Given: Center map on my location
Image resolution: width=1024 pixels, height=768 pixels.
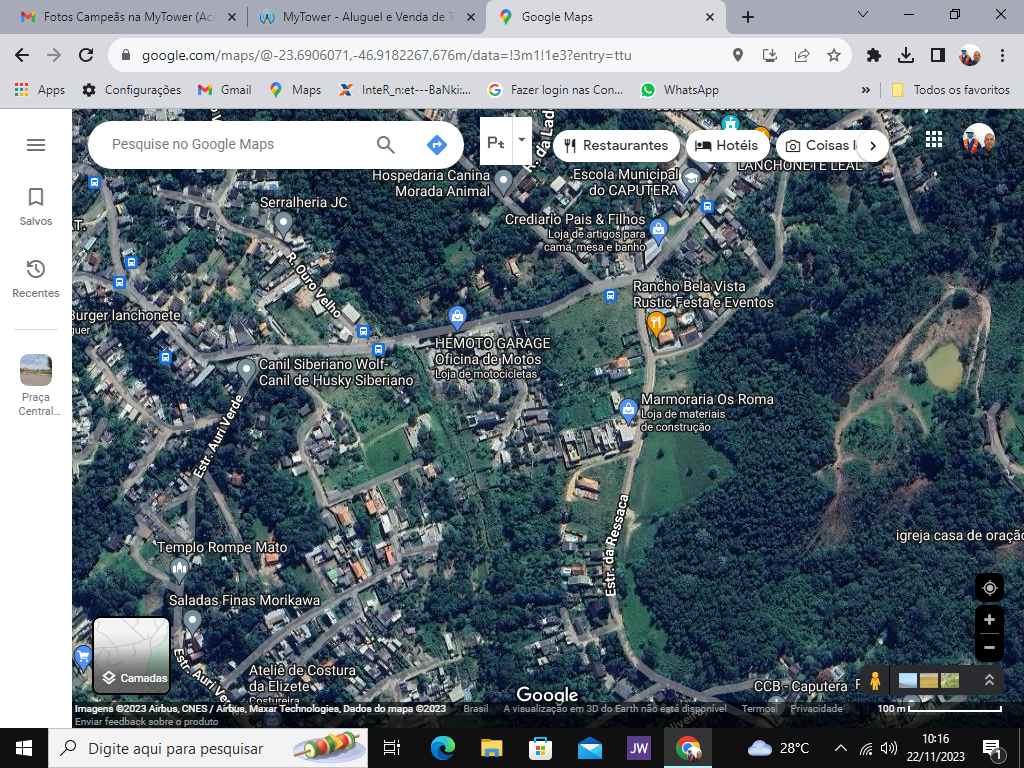Looking at the screenshot, I should (989, 588).
